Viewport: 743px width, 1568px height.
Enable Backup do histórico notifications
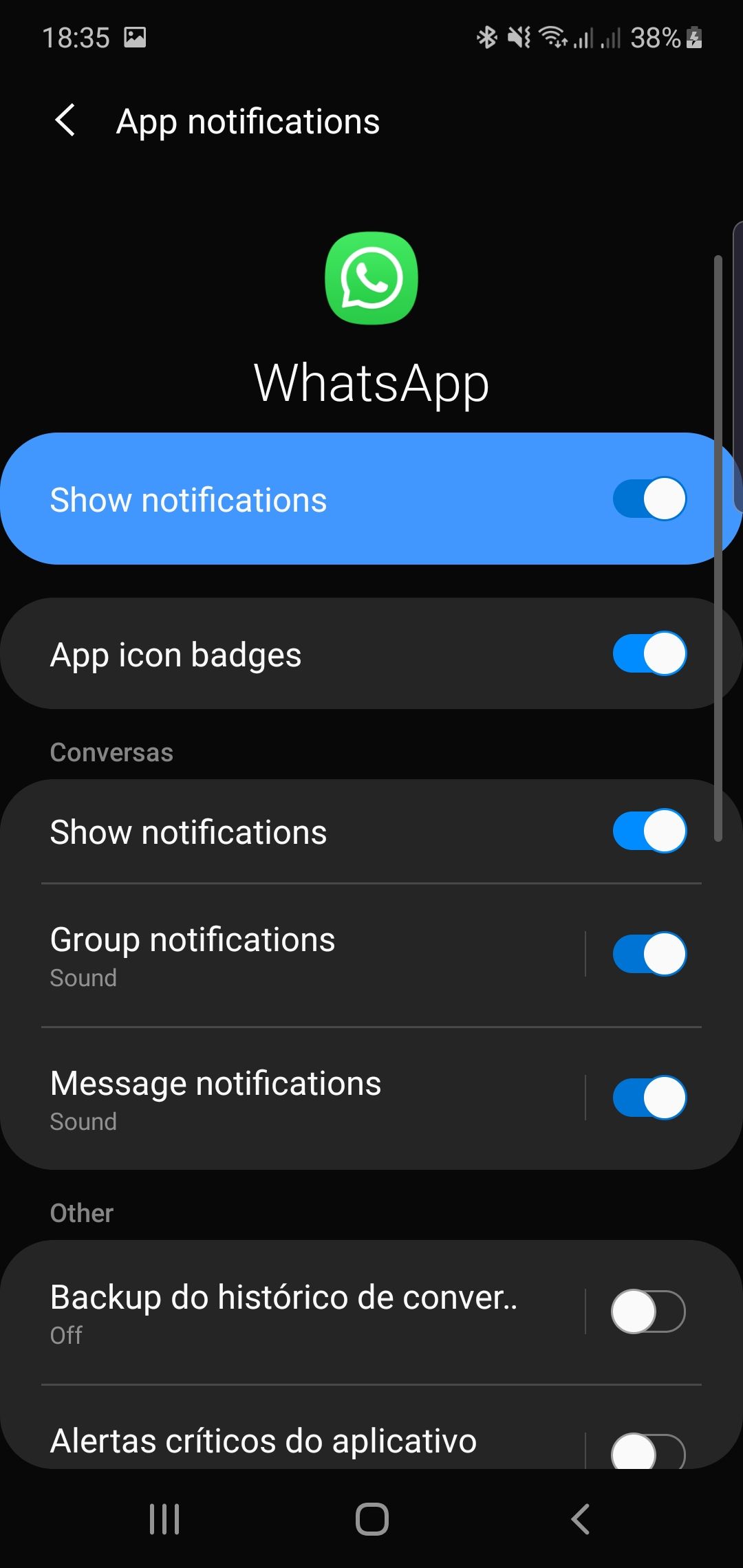coord(647,1311)
